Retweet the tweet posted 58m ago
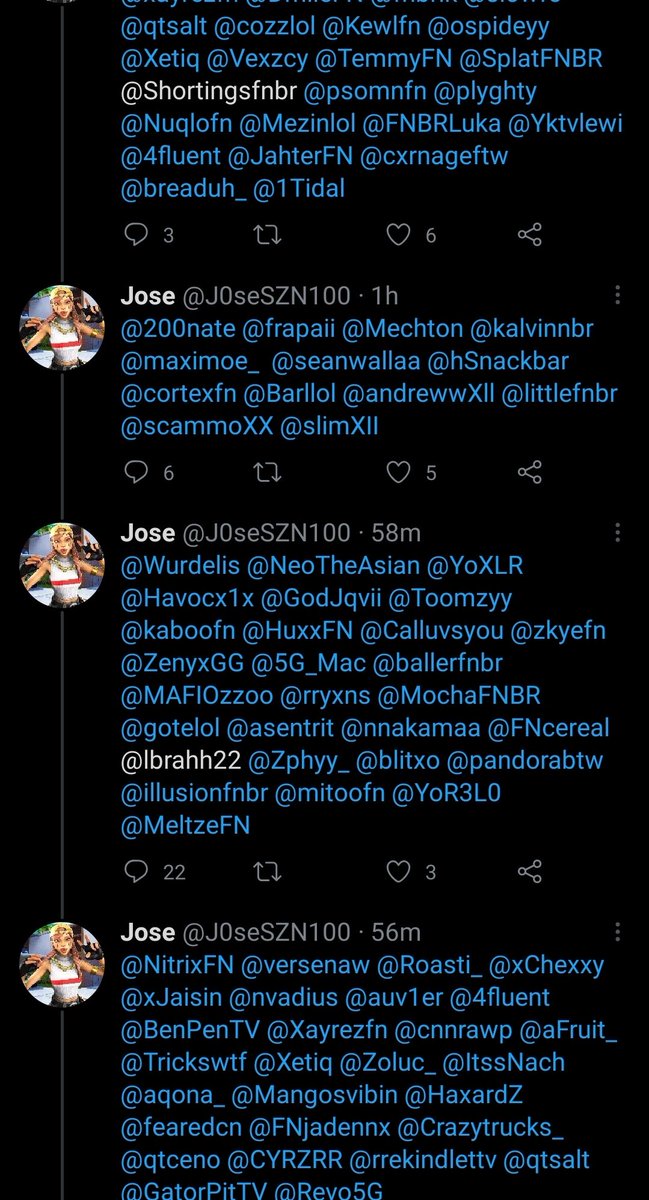Image resolution: width=649 pixels, height=1200 pixels. point(268,872)
